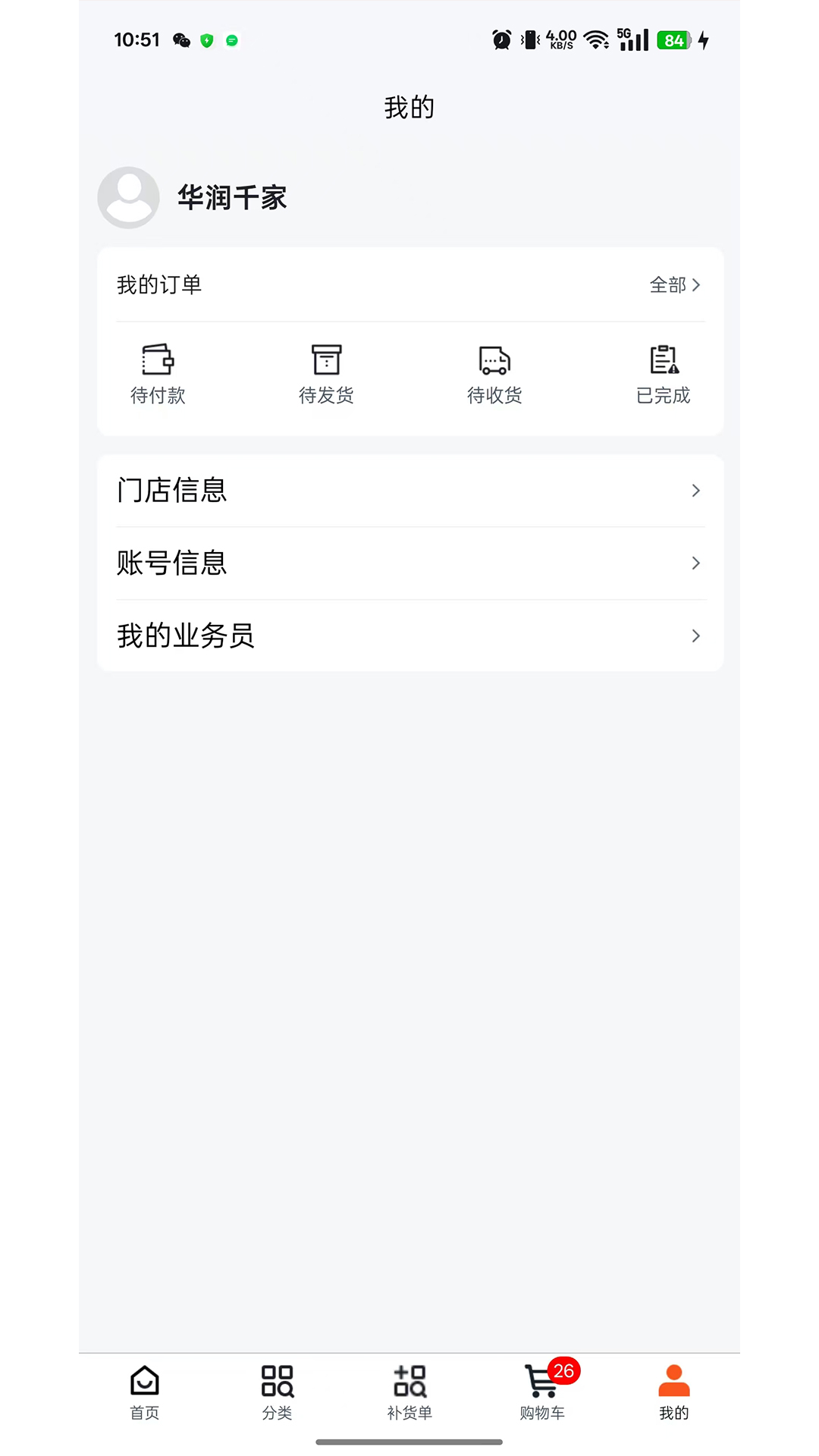Open the 分类 category icon
The width and height of the screenshot is (819, 1456).
276,1382
